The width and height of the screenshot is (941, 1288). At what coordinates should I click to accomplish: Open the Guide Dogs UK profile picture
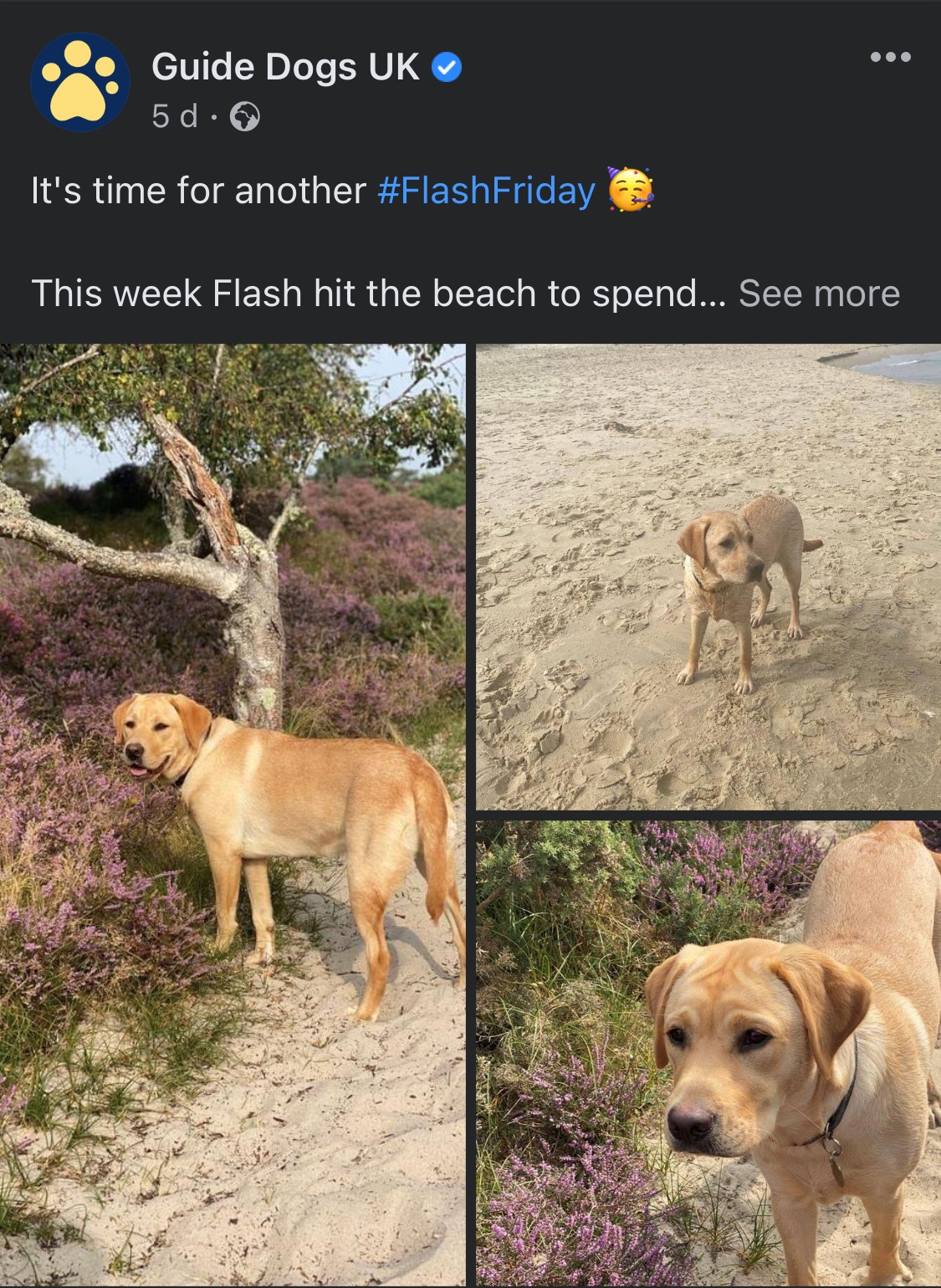pyautogui.click(x=80, y=82)
